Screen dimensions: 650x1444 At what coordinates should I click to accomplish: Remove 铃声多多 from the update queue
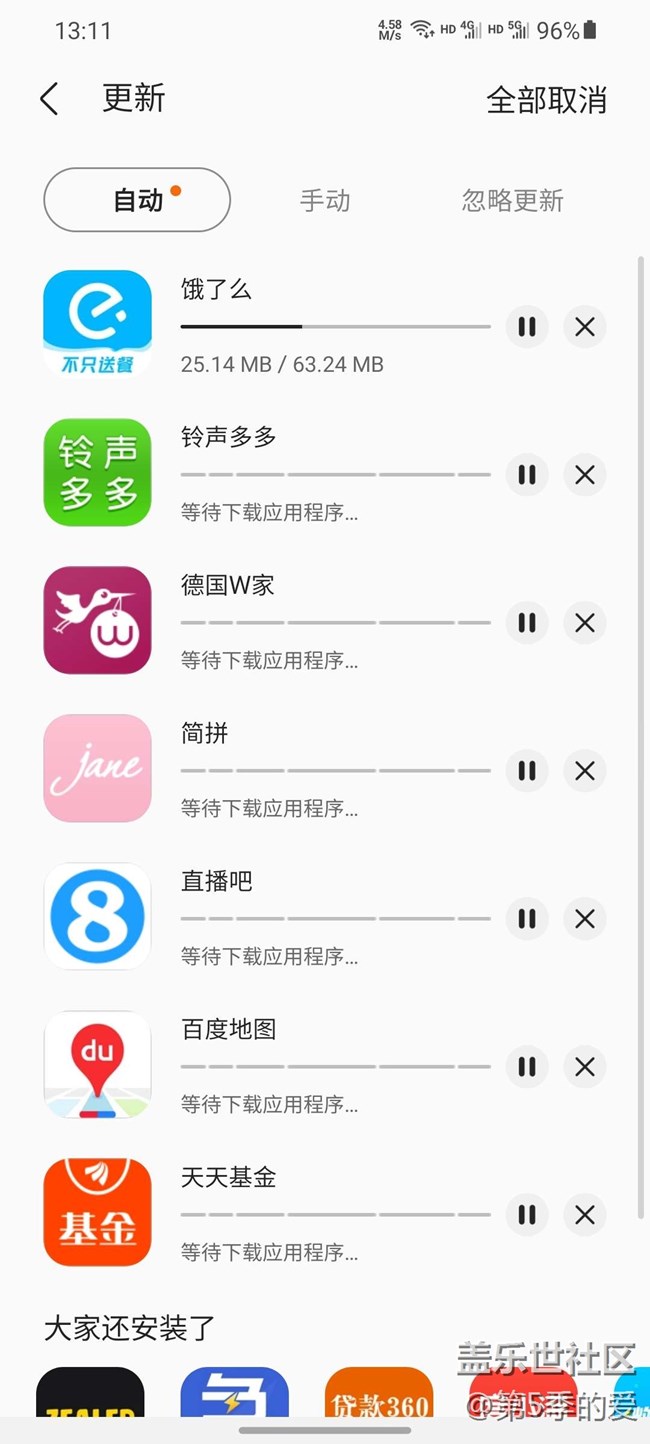[x=585, y=475]
